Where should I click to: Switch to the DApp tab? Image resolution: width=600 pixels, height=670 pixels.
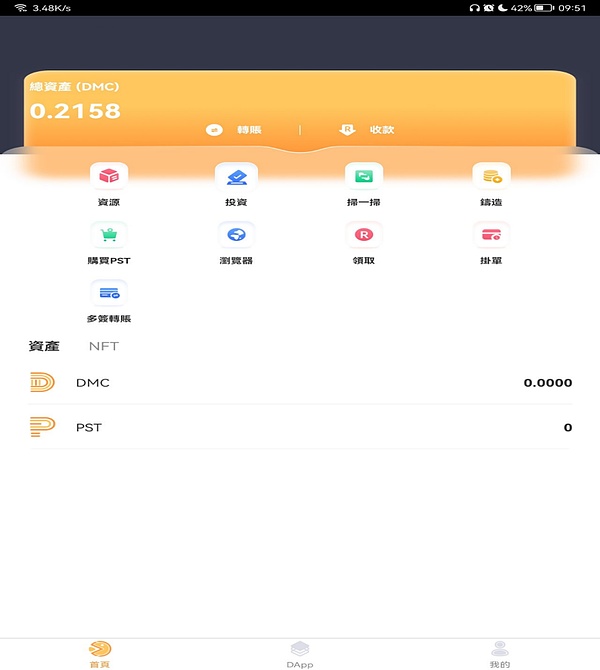click(x=300, y=654)
